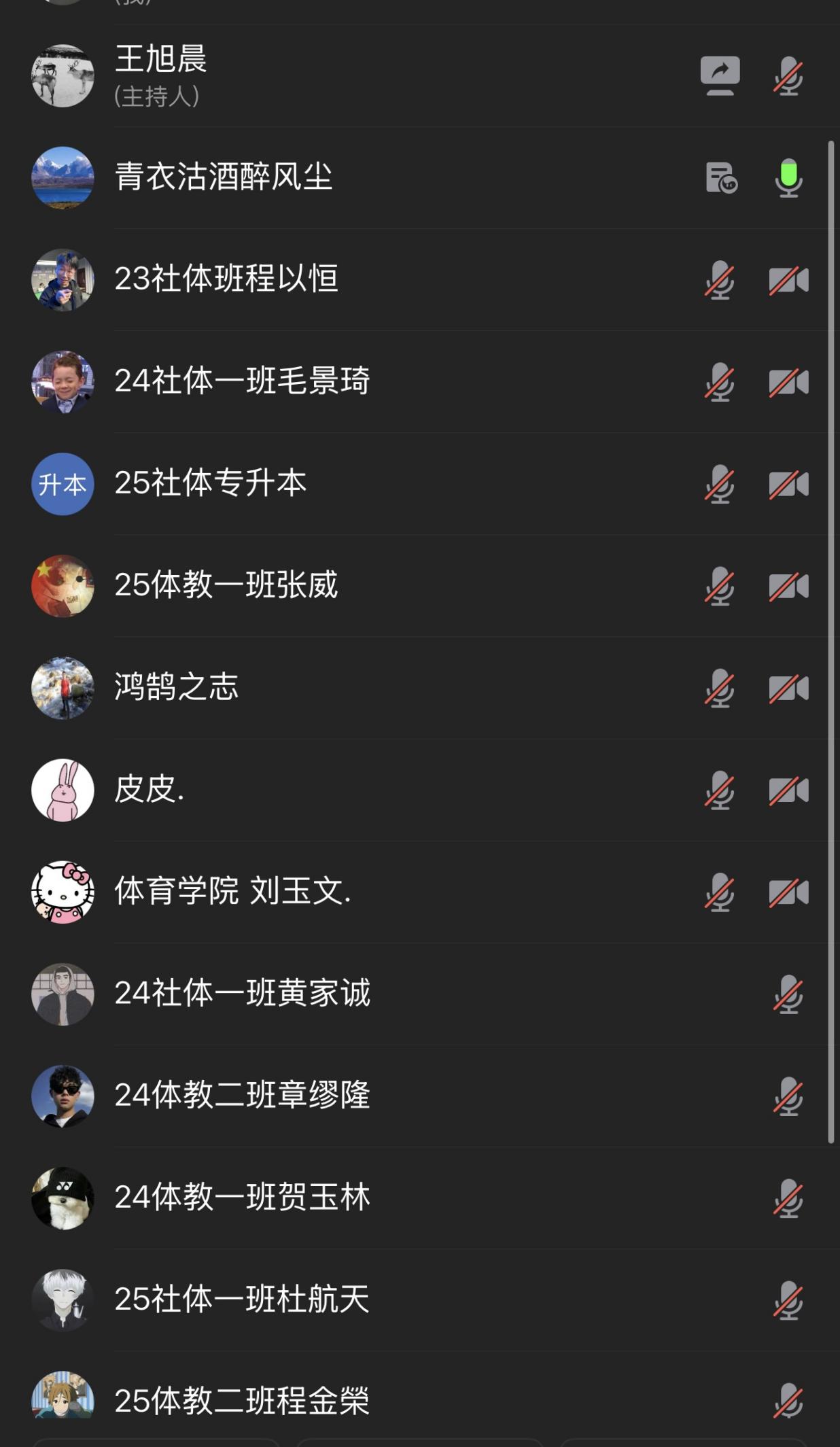Viewport: 840px width, 1447px height.
Task: Select participant 皮皮.
Action: [x=340, y=790]
